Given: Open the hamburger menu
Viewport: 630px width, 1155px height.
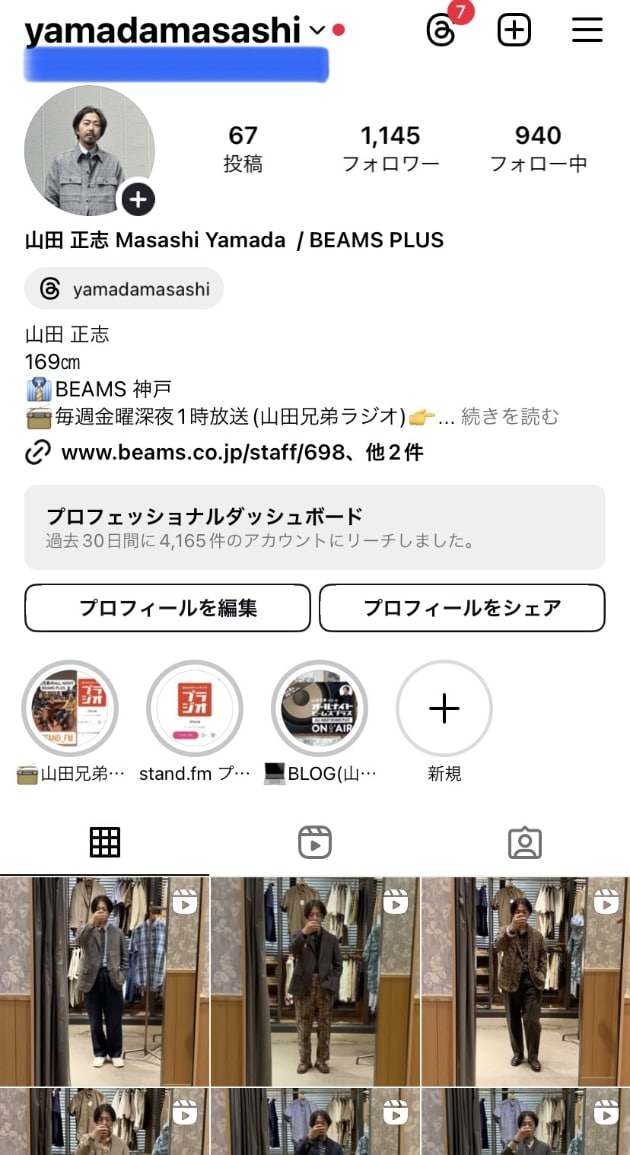Looking at the screenshot, I should [x=587, y=30].
